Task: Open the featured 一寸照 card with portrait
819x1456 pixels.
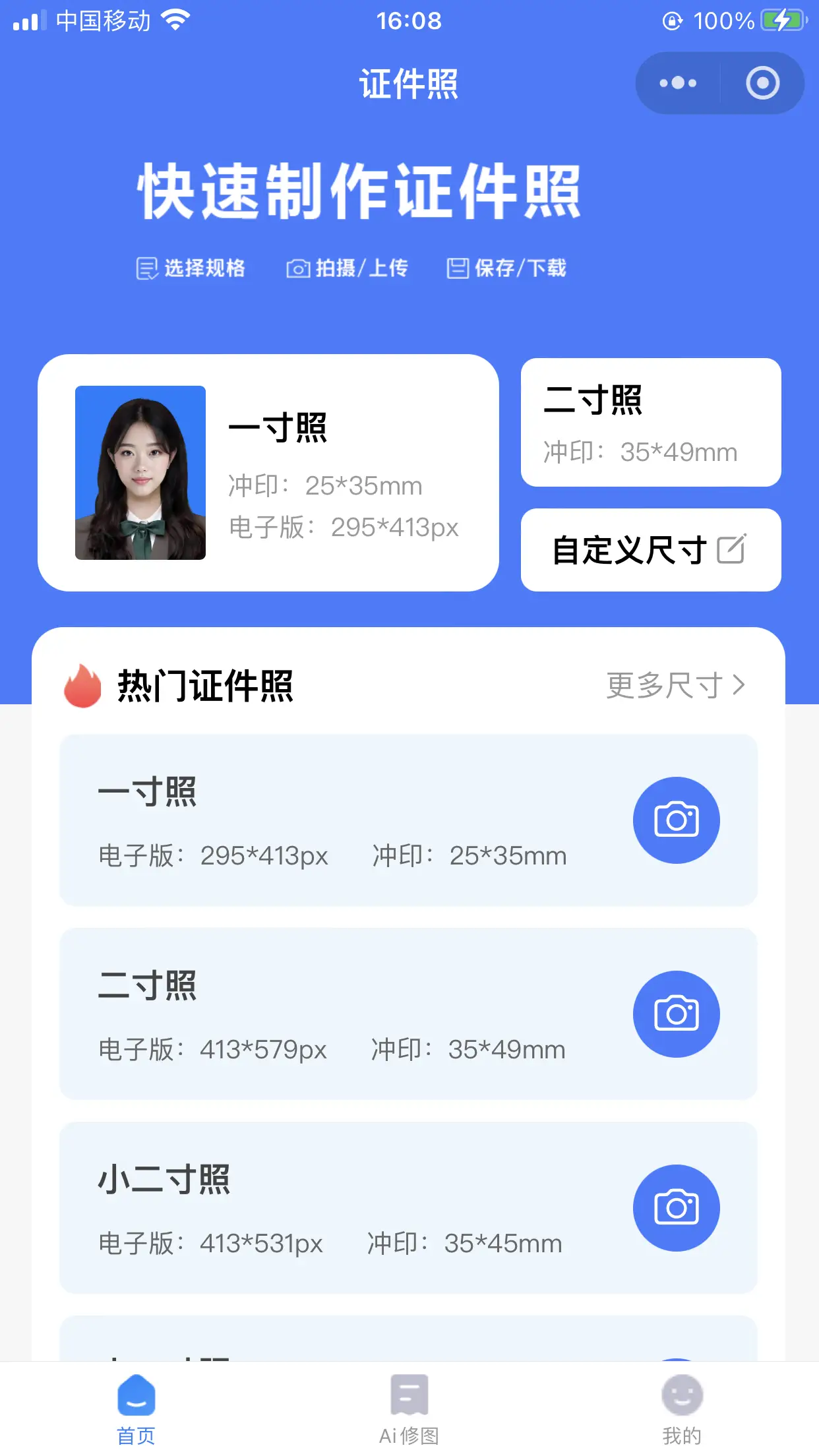Action: pos(268,473)
